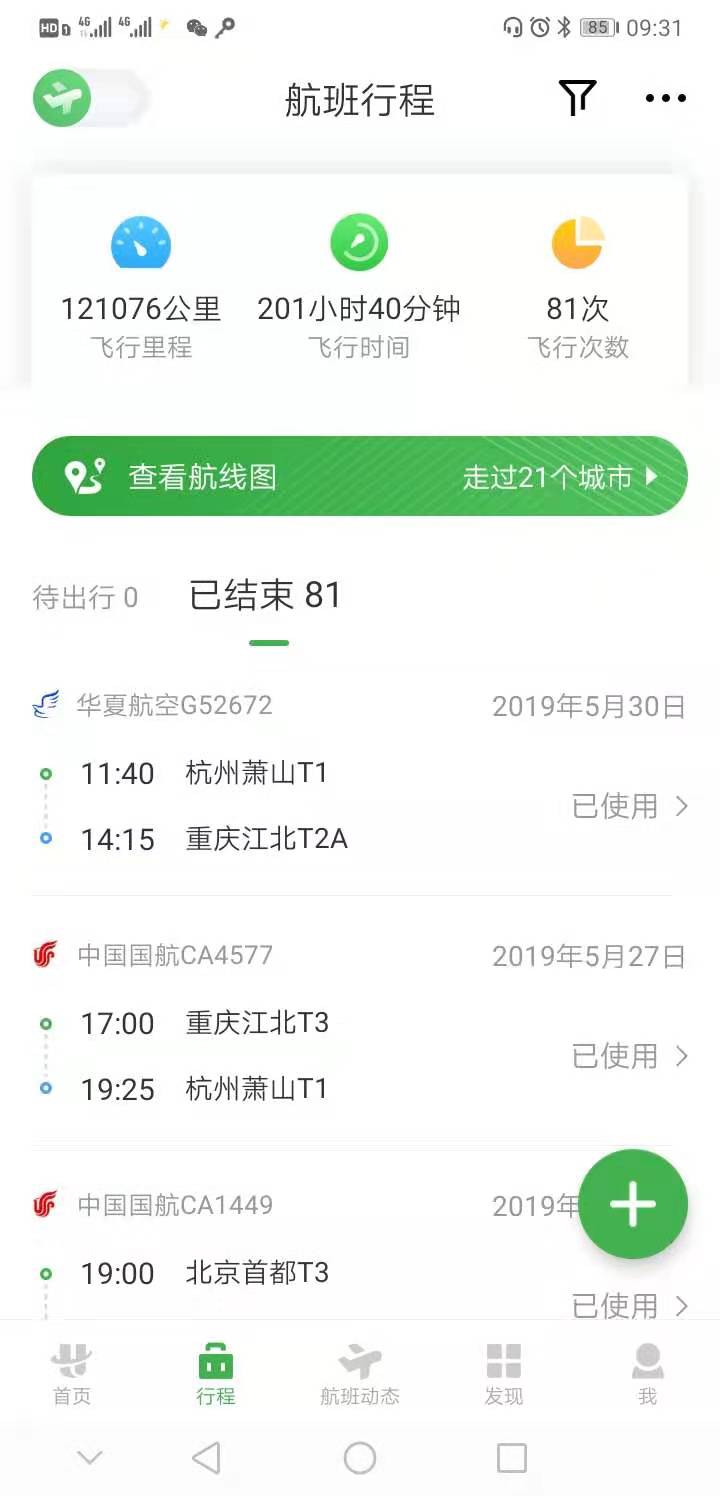Tap the system home circle button
720x1496 pixels.
coord(360,1458)
